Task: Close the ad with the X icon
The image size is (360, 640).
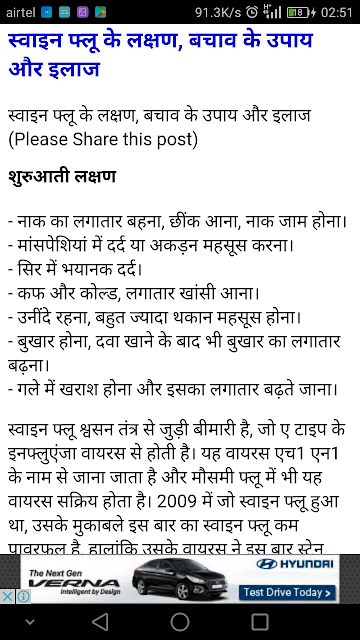Action: click(x=8, y=596)
